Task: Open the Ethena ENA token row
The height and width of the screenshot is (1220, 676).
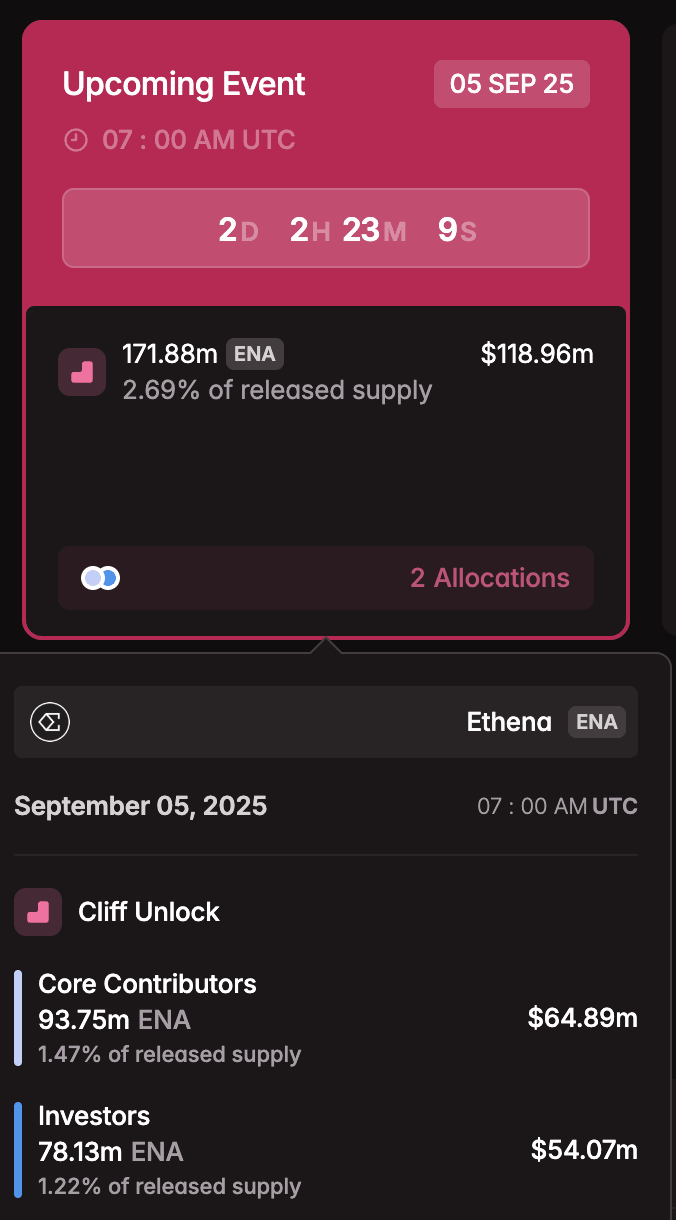Action: pyautogui.click(x=325, y=722)
